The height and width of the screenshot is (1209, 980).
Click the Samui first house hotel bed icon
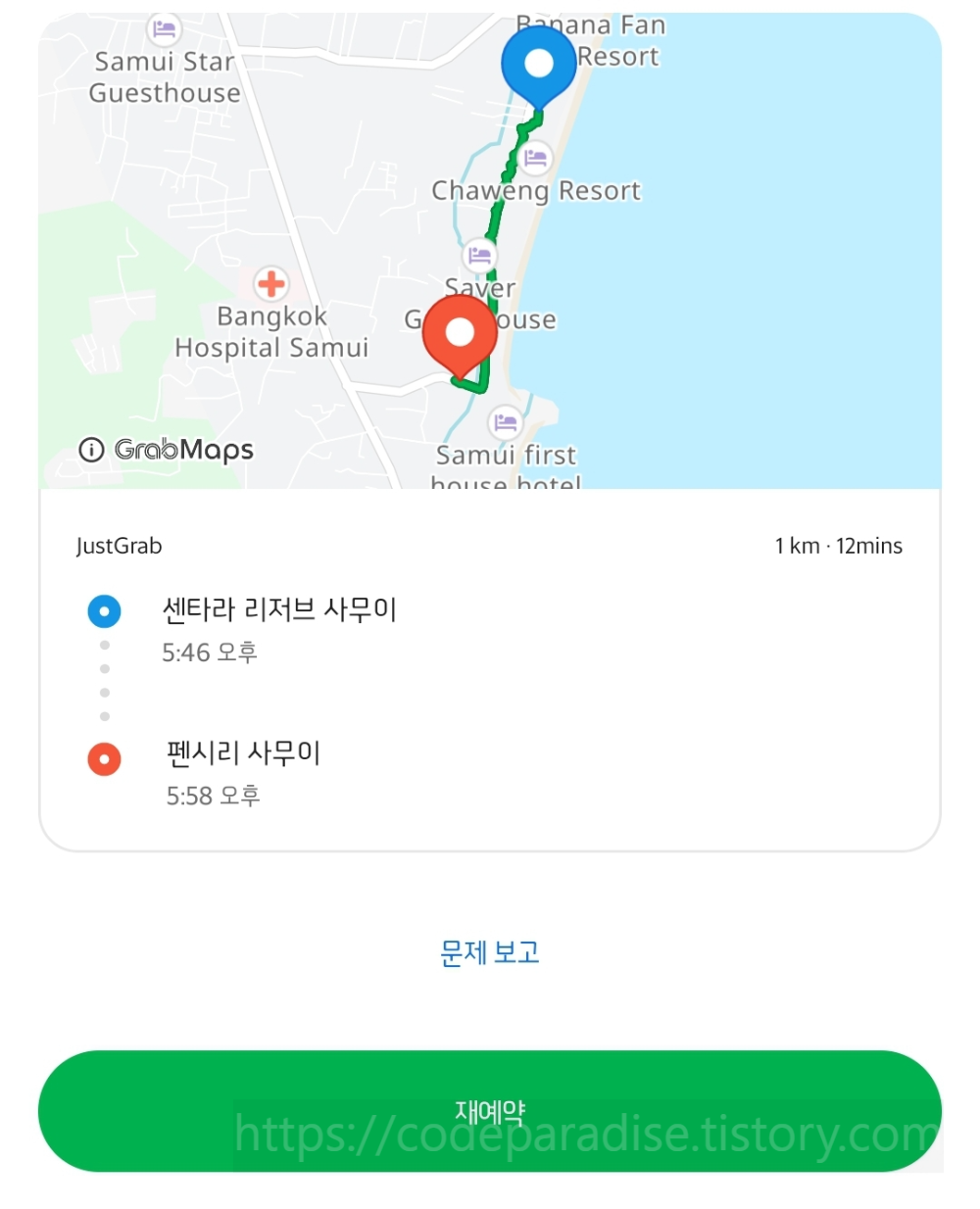507,423
